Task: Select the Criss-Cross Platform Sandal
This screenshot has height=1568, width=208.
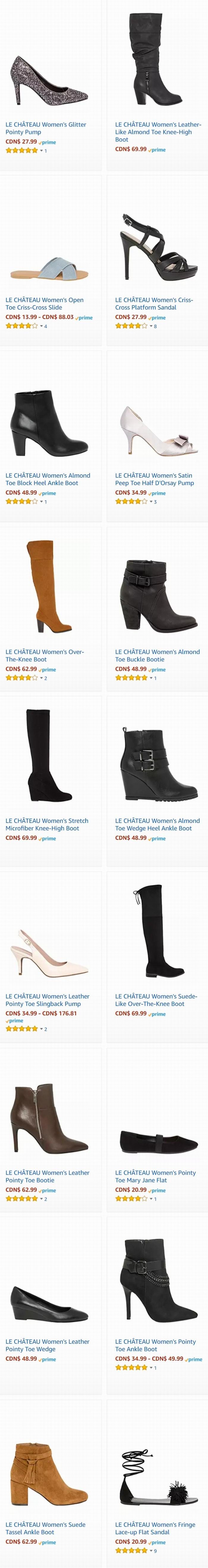Action: click(154, 303)
